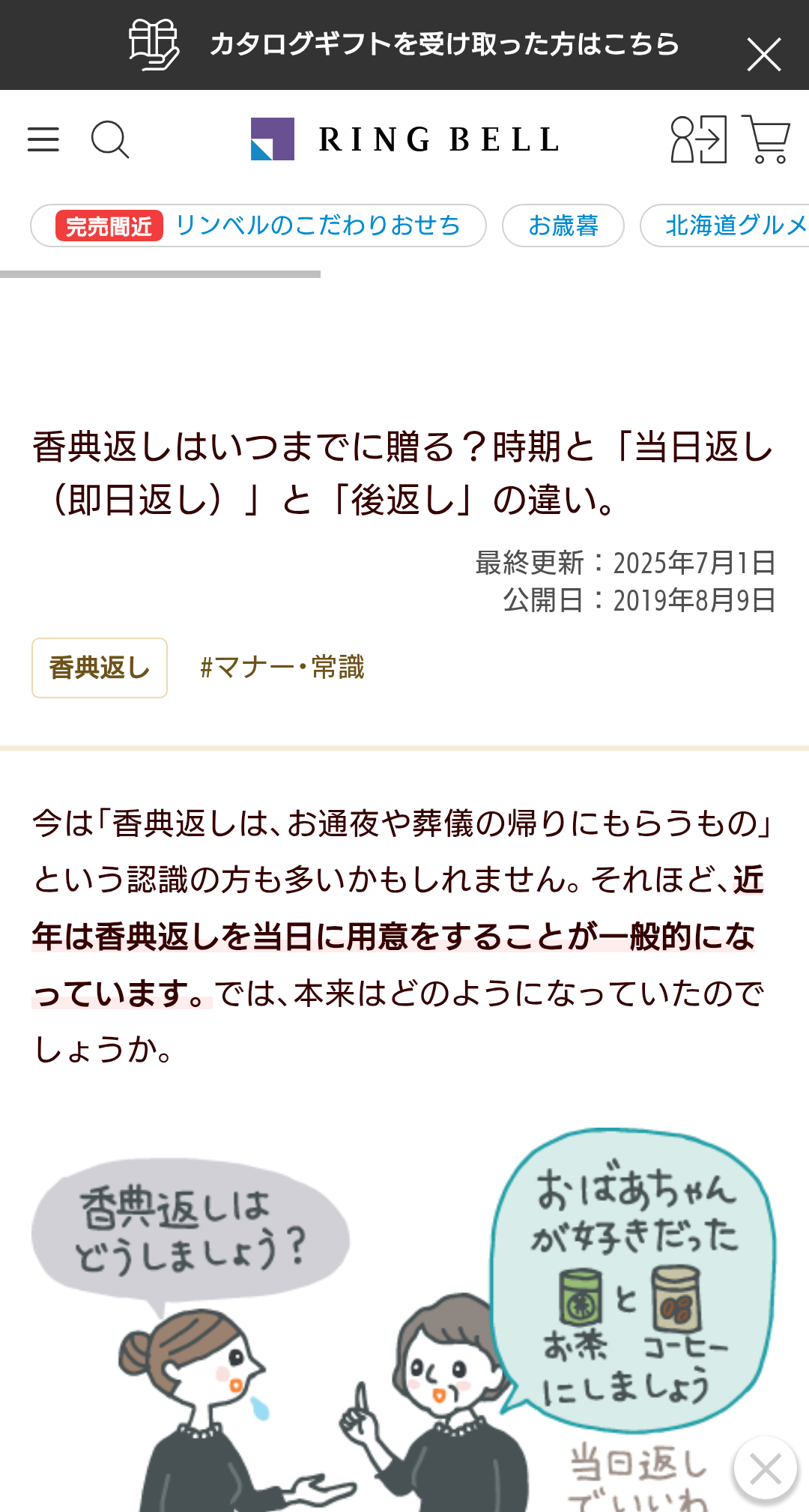Screen dimensions: 809x1512
Task: Open the hamburger menu
Action: 43,139
